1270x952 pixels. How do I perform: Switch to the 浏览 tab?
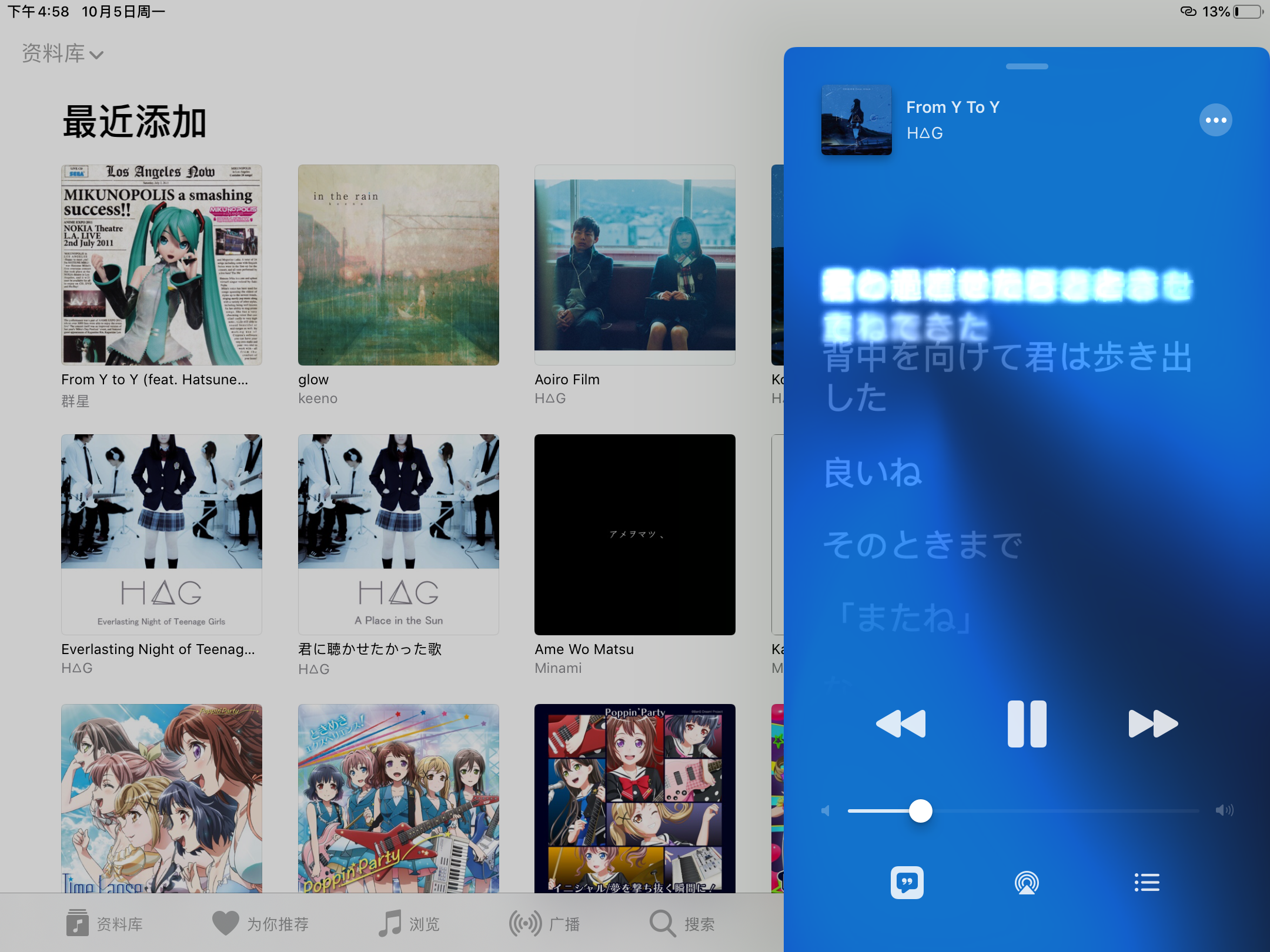tap(409, 924)
